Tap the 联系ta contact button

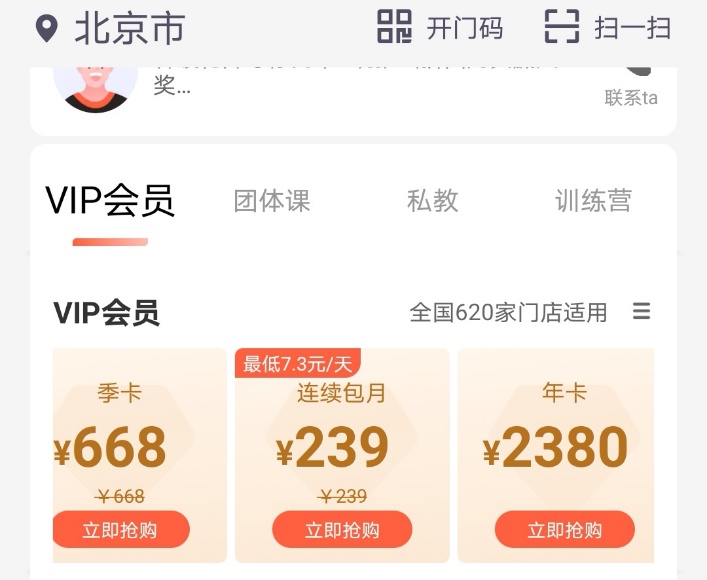coord(632,85)
